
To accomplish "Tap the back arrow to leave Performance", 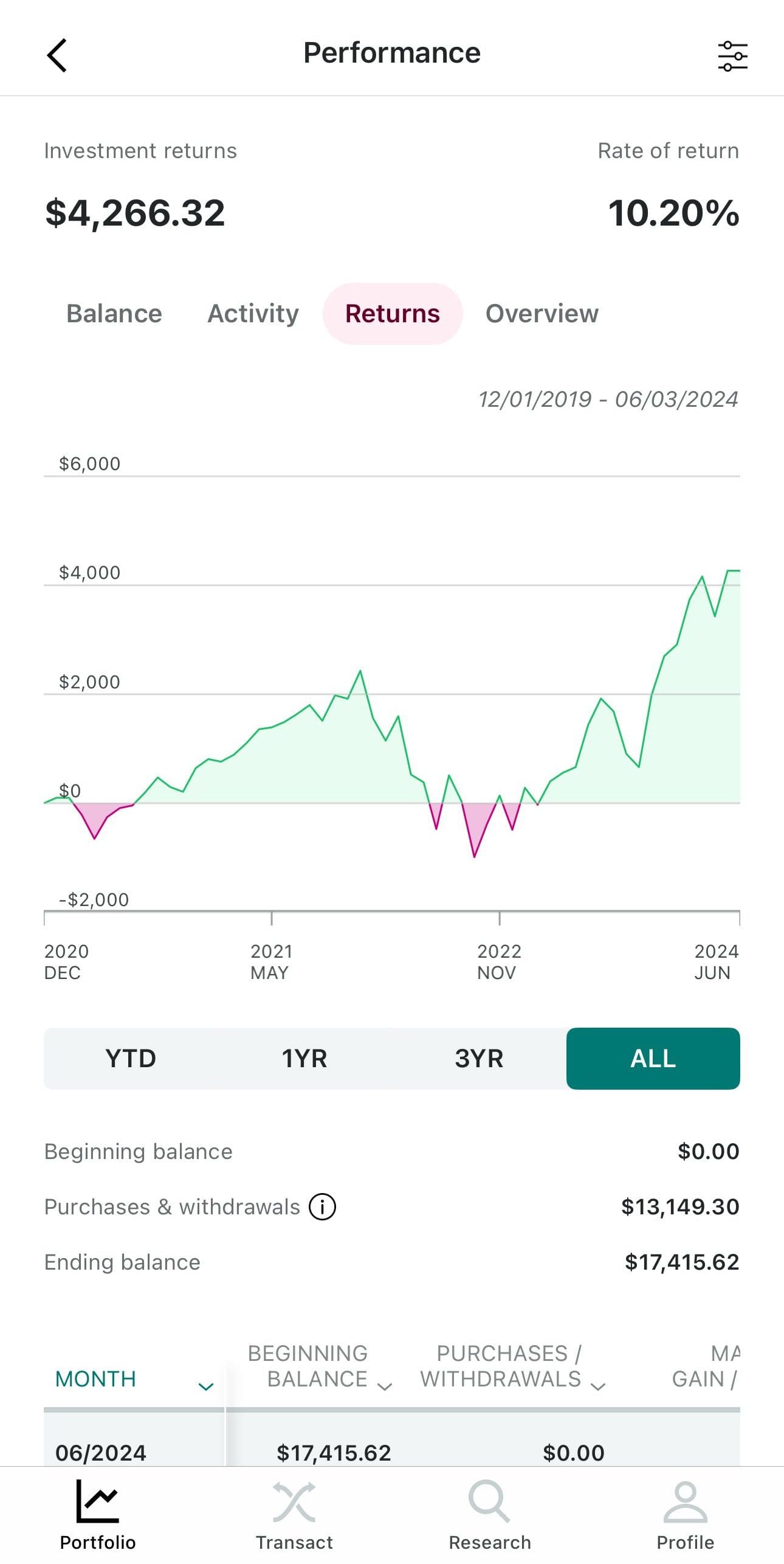I will pyautogui.click(x=57, y=55).
